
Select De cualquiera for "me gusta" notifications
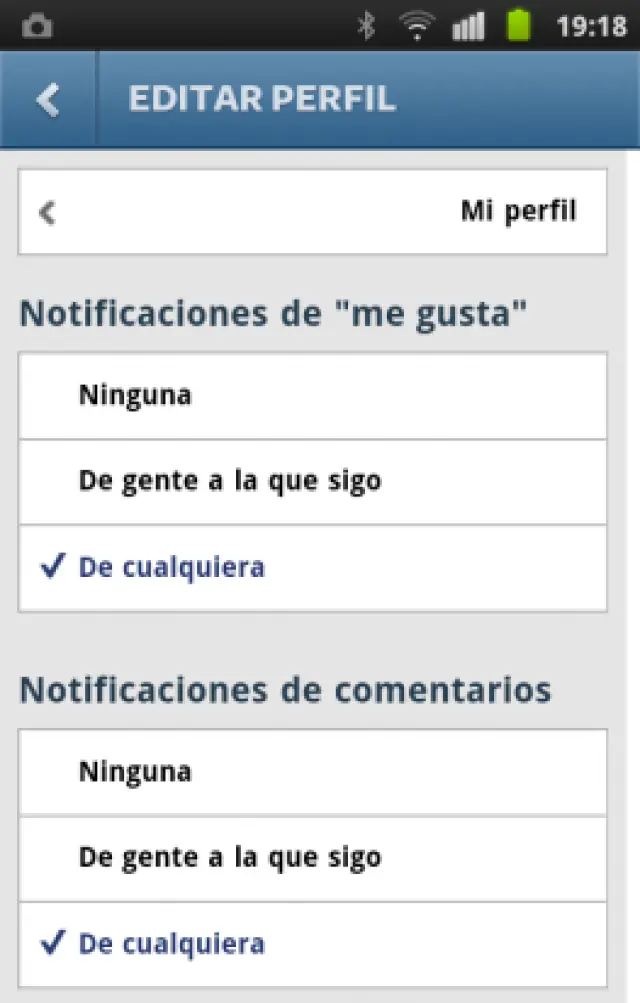(x=312, y=567)
